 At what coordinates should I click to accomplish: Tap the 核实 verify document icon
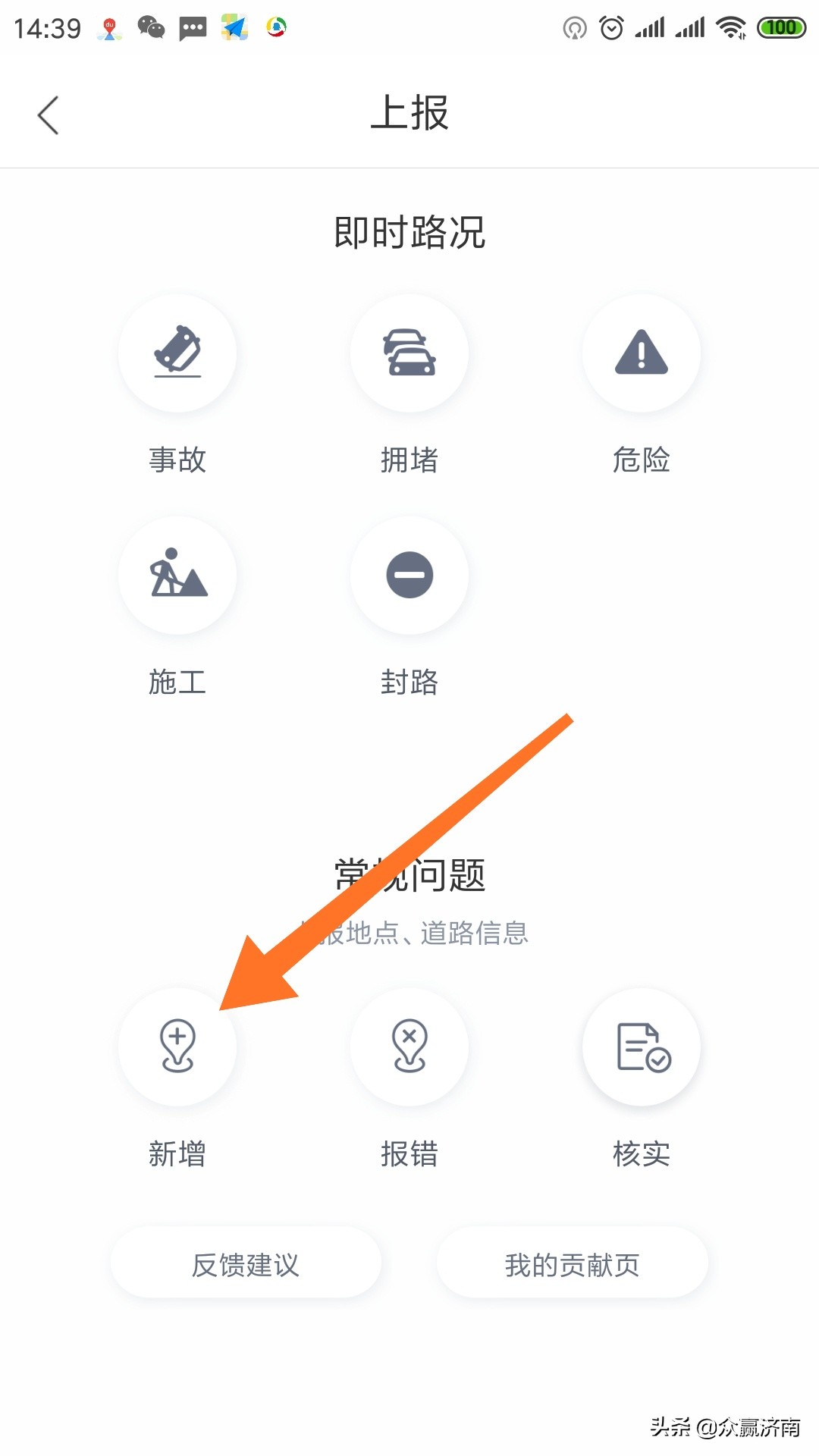(x=641, y=1048)
